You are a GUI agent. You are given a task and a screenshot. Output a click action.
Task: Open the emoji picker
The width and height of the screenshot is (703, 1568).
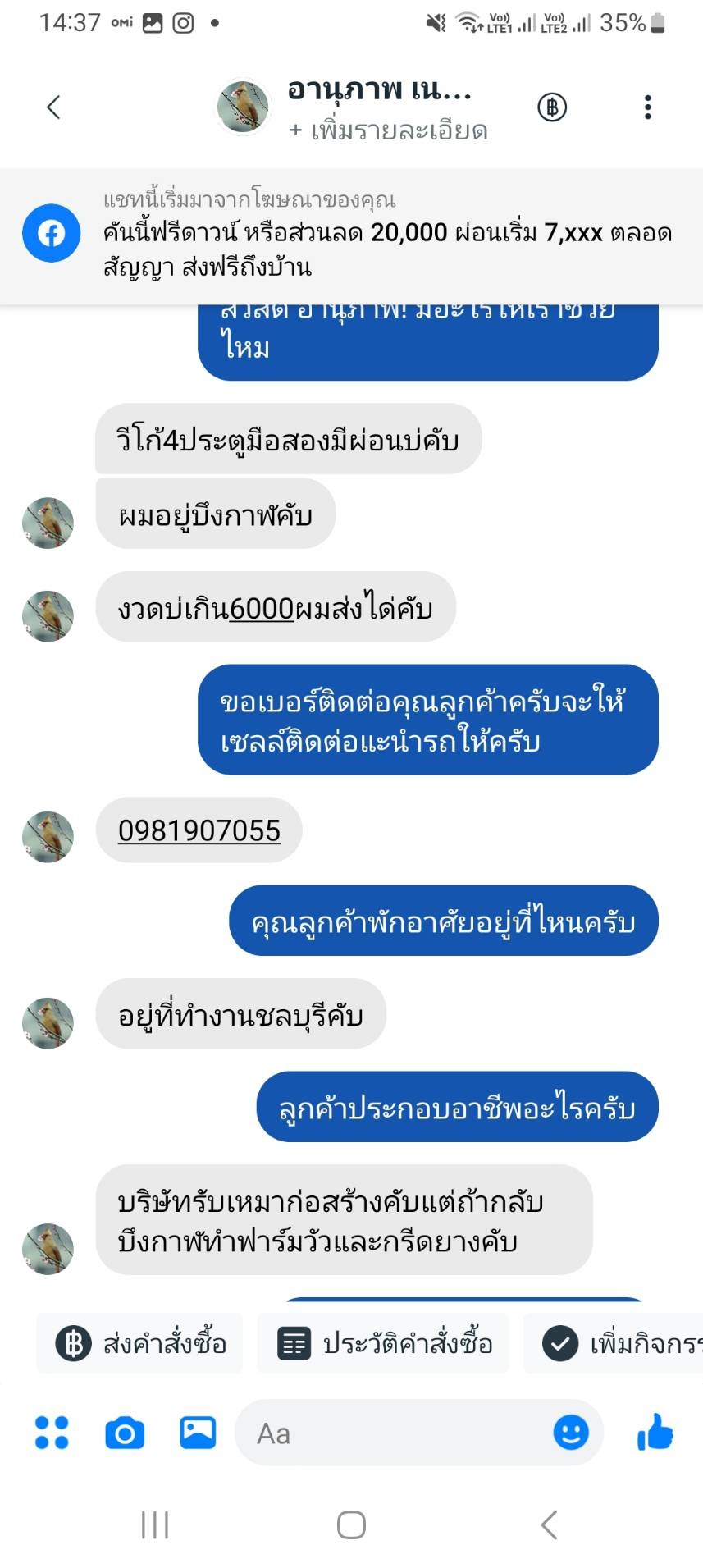pos(571,1433)
